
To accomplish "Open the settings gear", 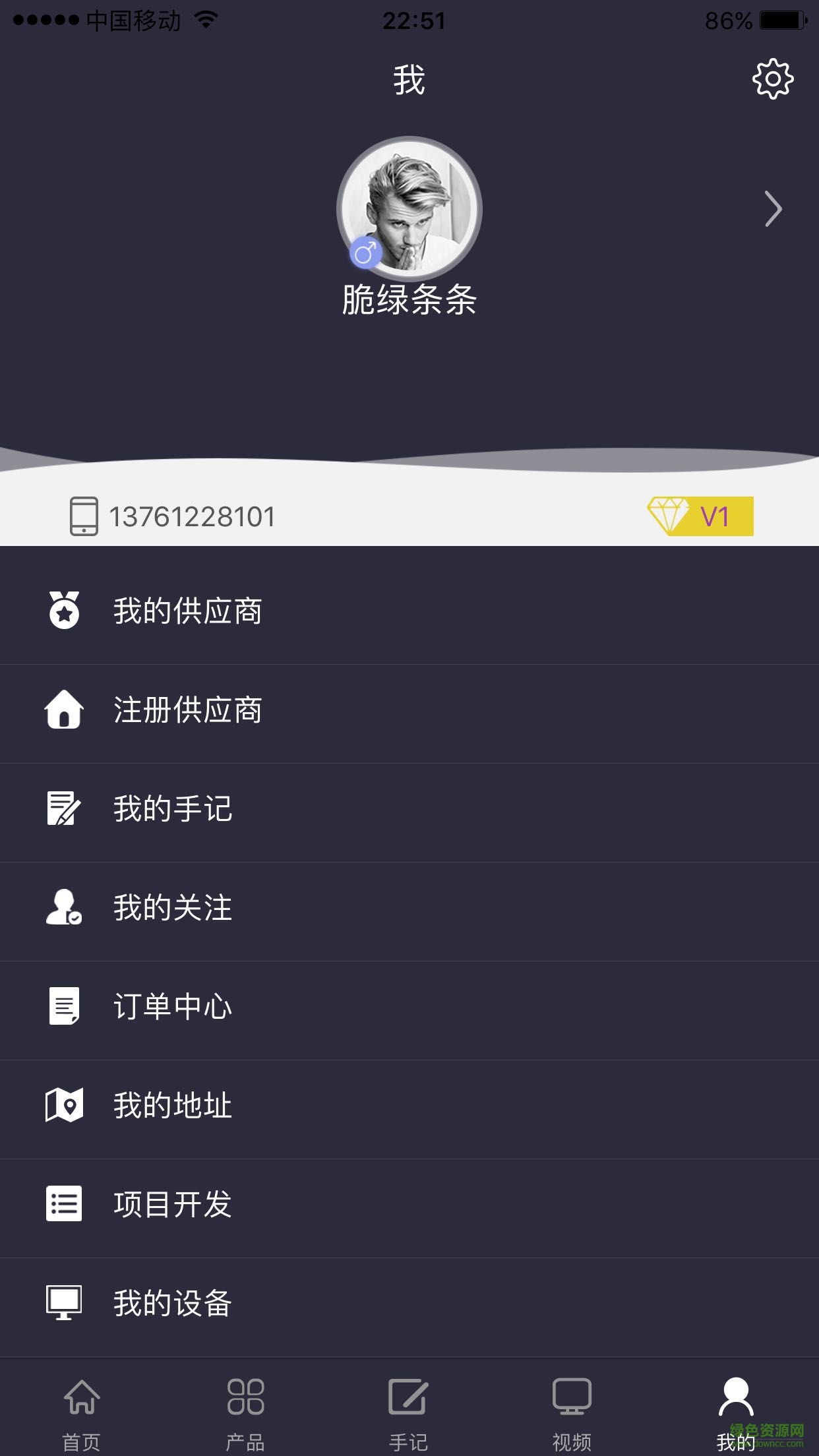I will pos(772,79).
